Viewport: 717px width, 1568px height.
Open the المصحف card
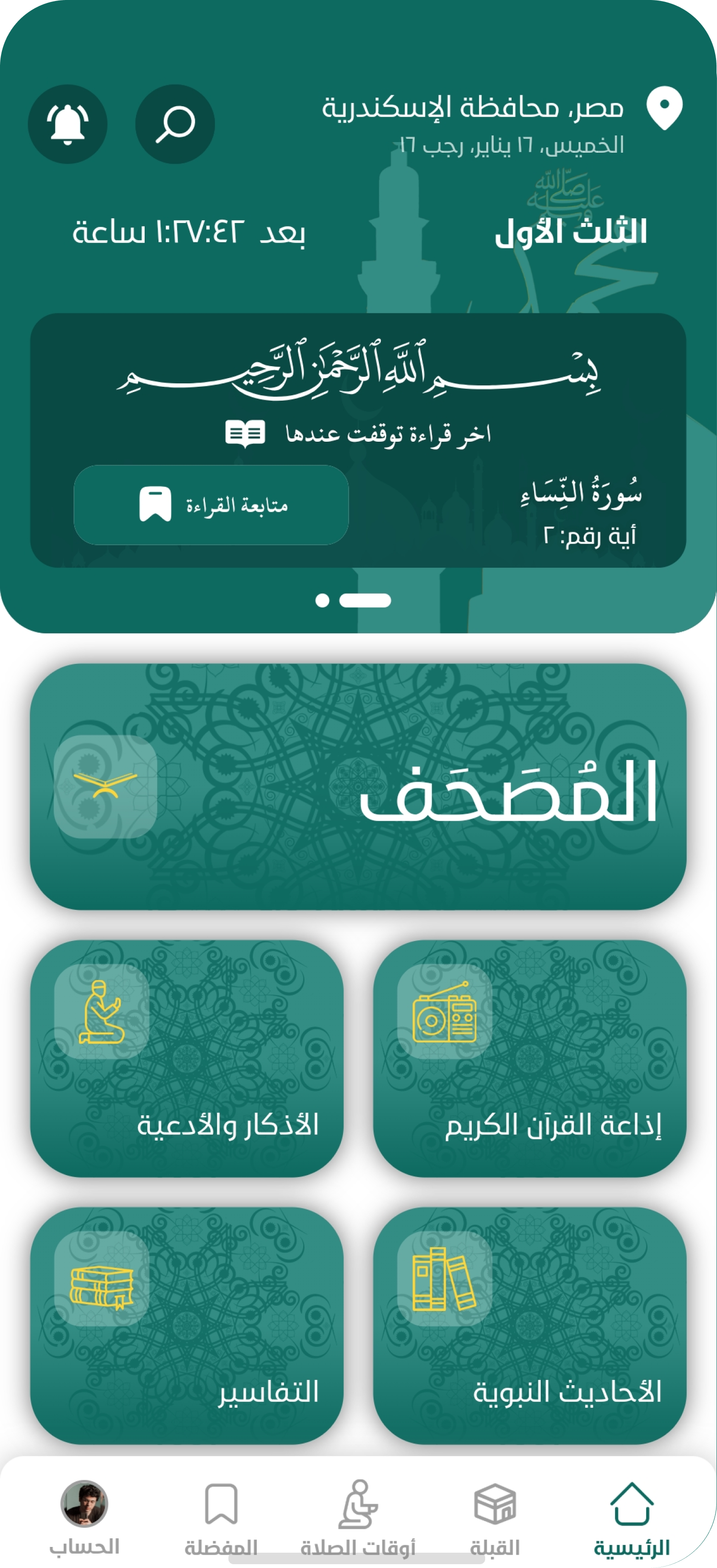click(358, 786)
